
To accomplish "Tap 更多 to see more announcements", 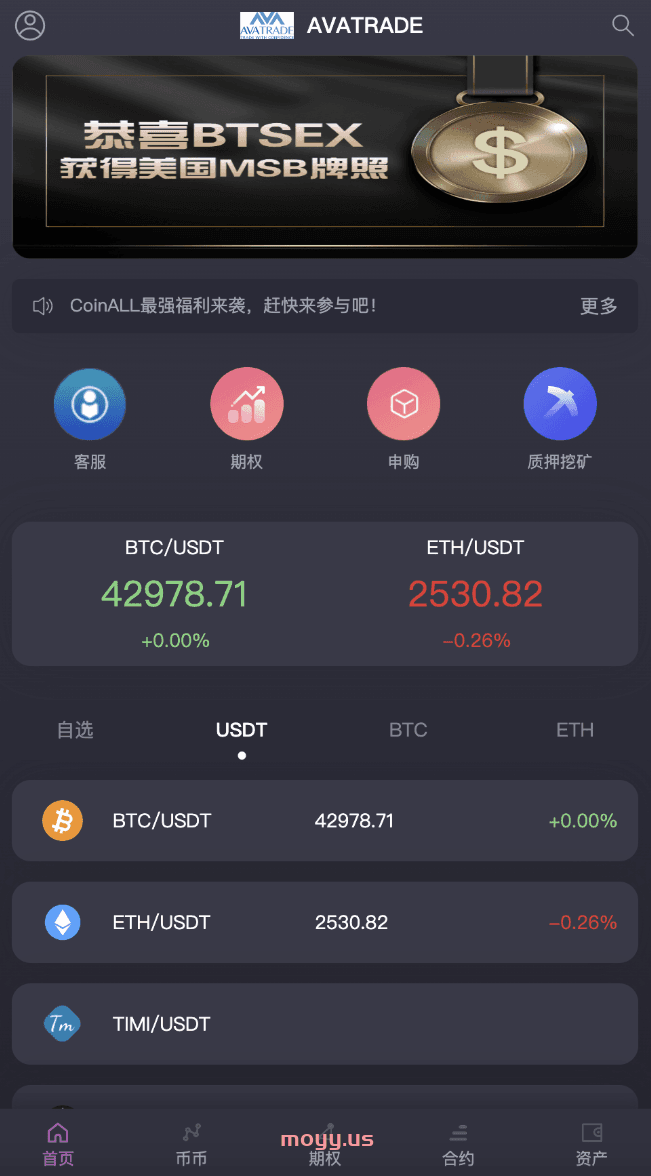I will [598, 306].
